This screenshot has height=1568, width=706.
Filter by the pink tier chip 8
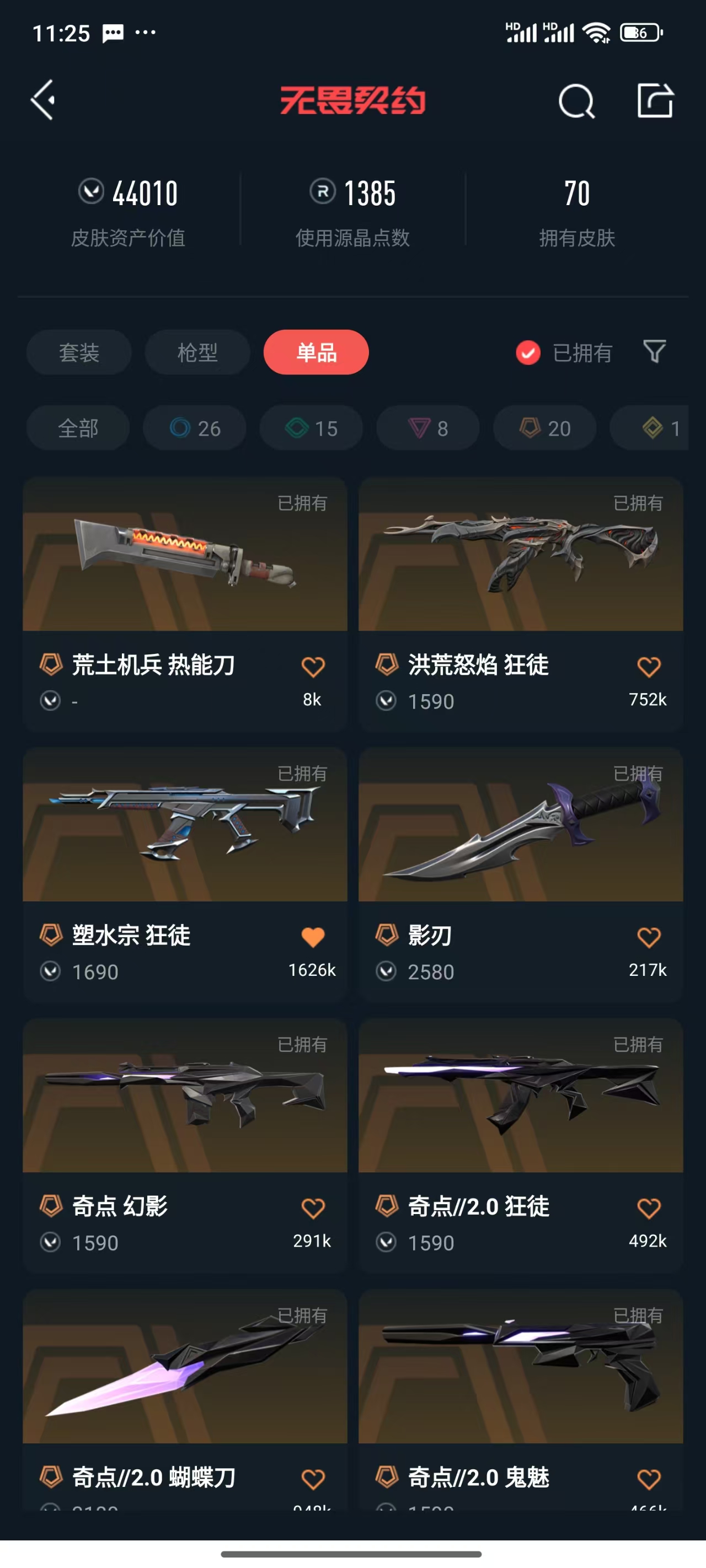click(428, 428)
